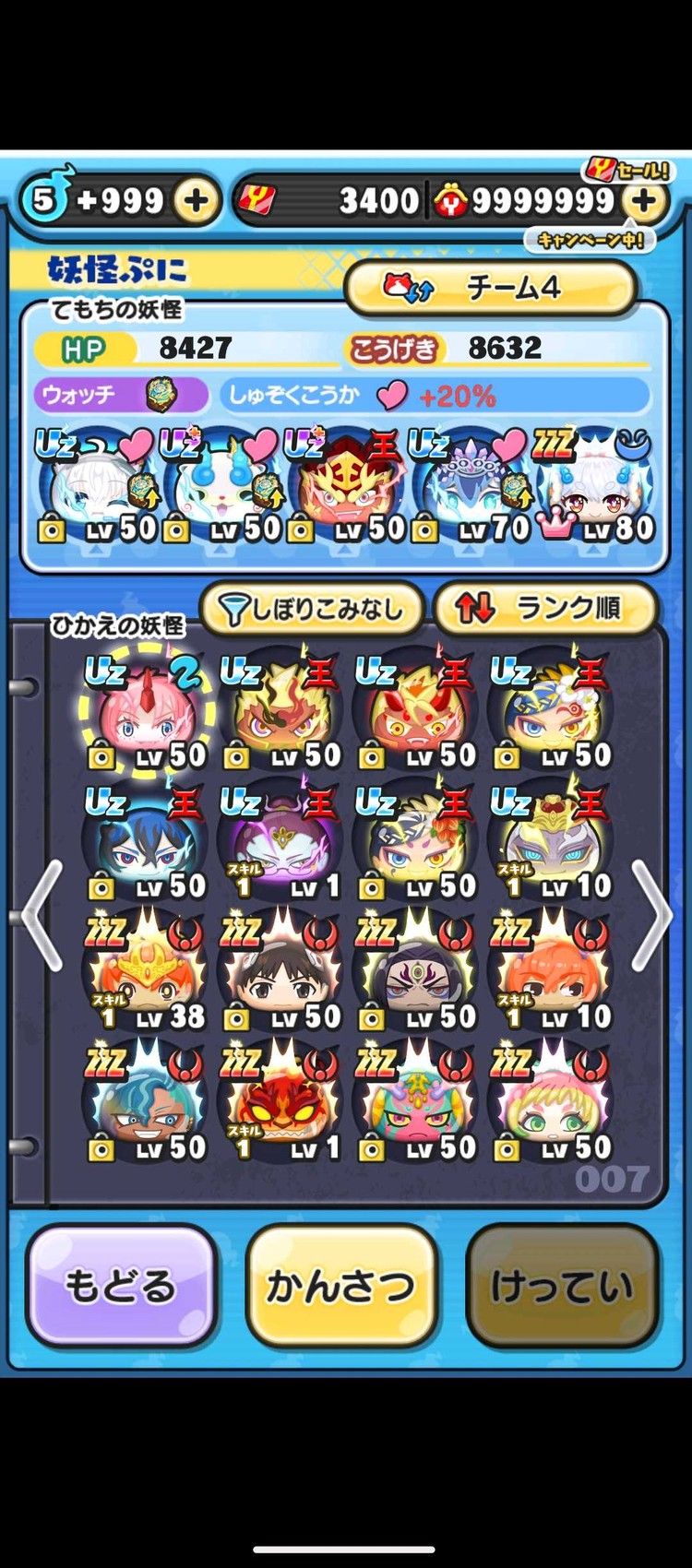Open the しぼりこみなし filter
Image resolution: width=692 pixels, height=1568 pixels.
pos(312,609)
